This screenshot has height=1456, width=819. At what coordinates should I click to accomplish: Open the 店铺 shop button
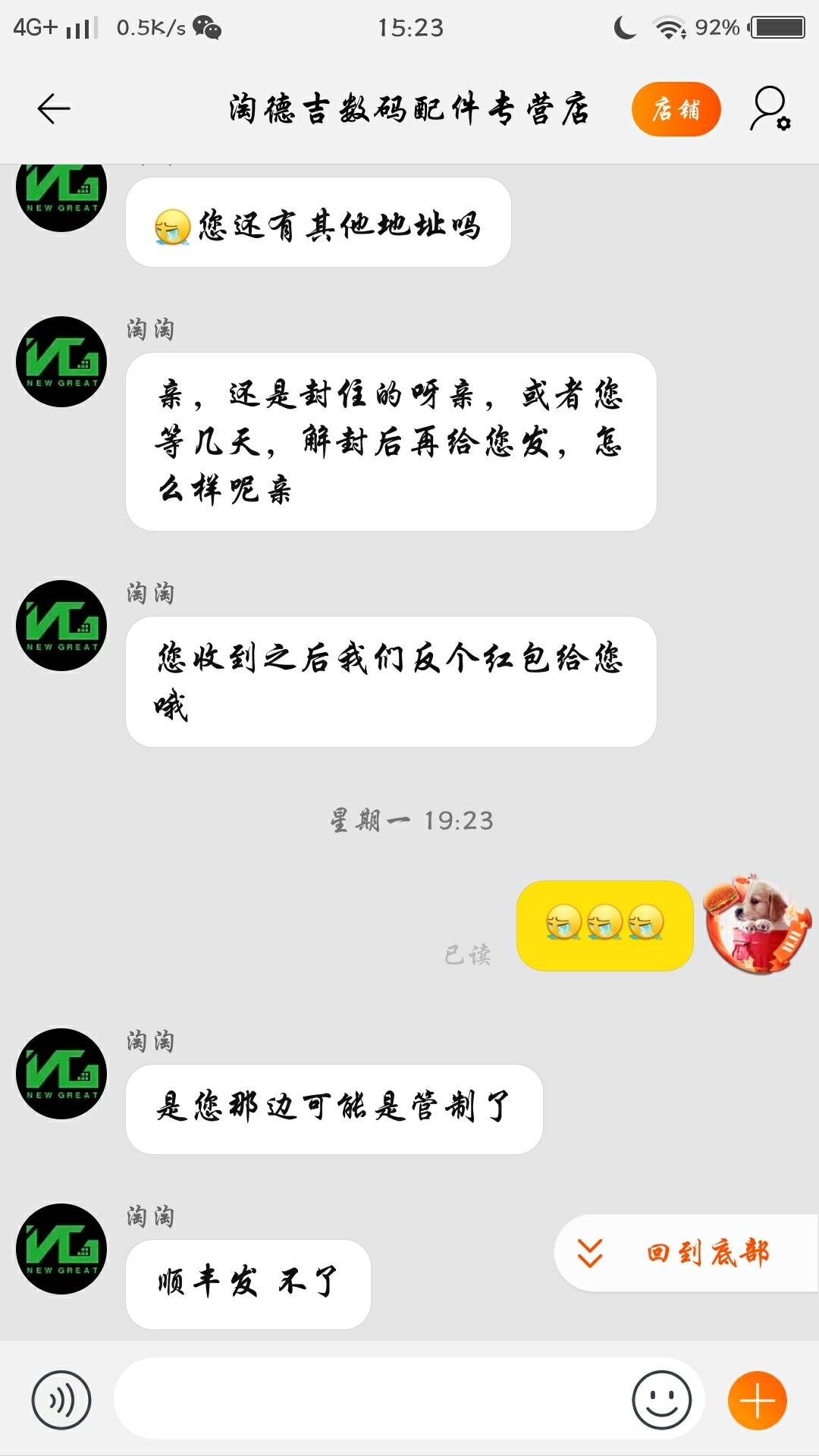pos(676,109)
